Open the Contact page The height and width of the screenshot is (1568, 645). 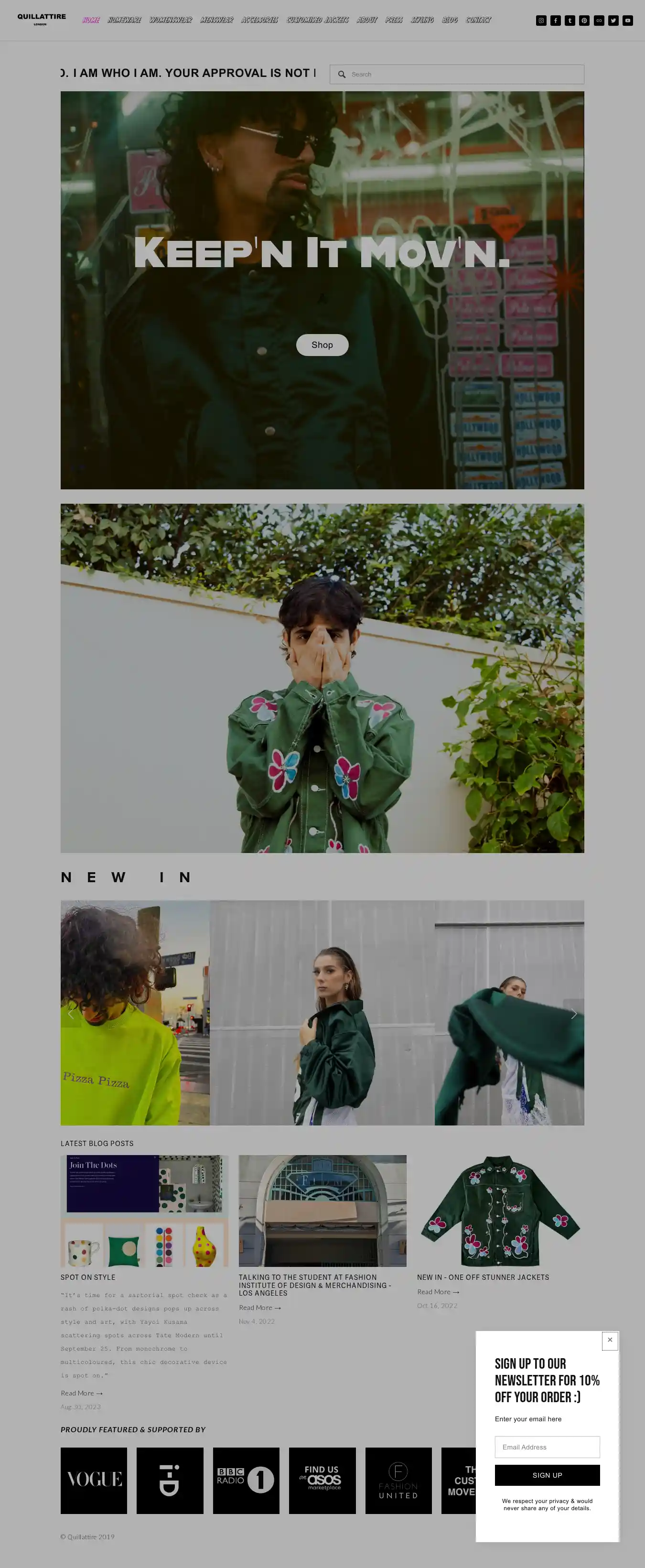click(x=478, y=20)
